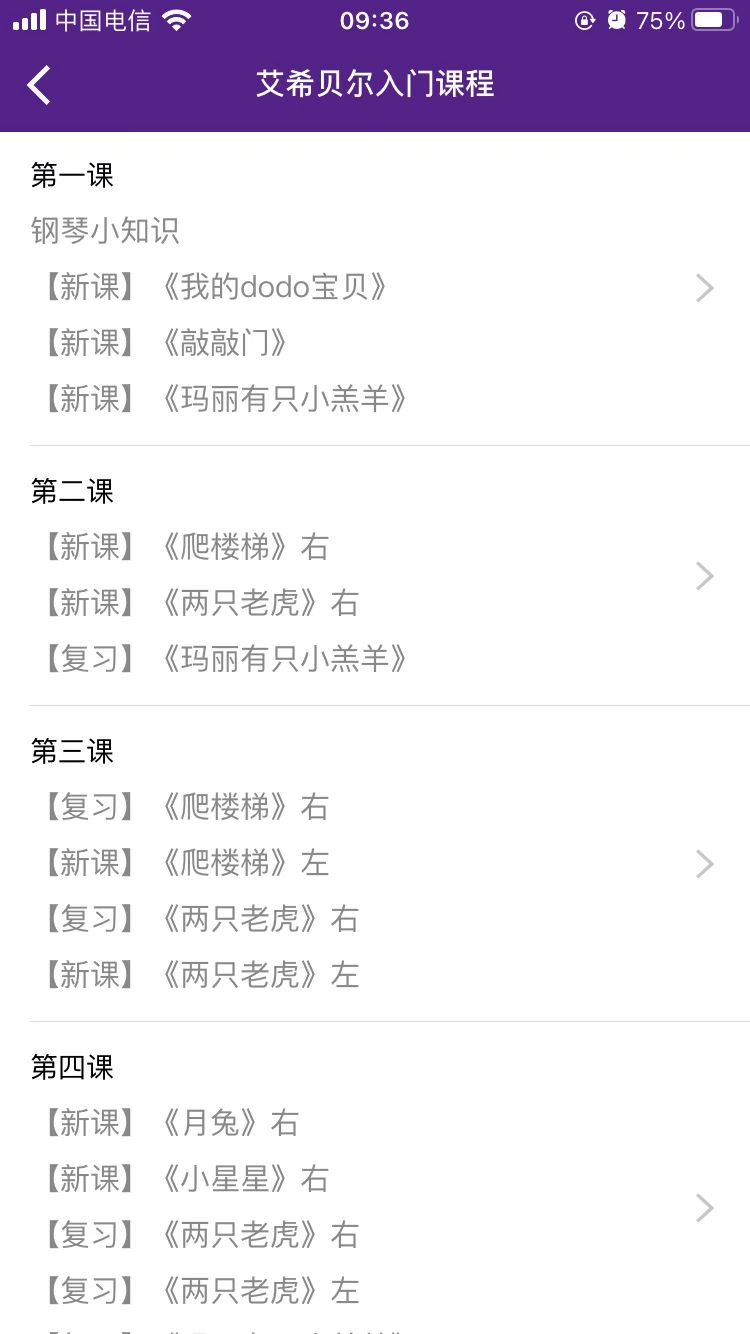Open the 钢琴小知识 item

pos(104,230)
